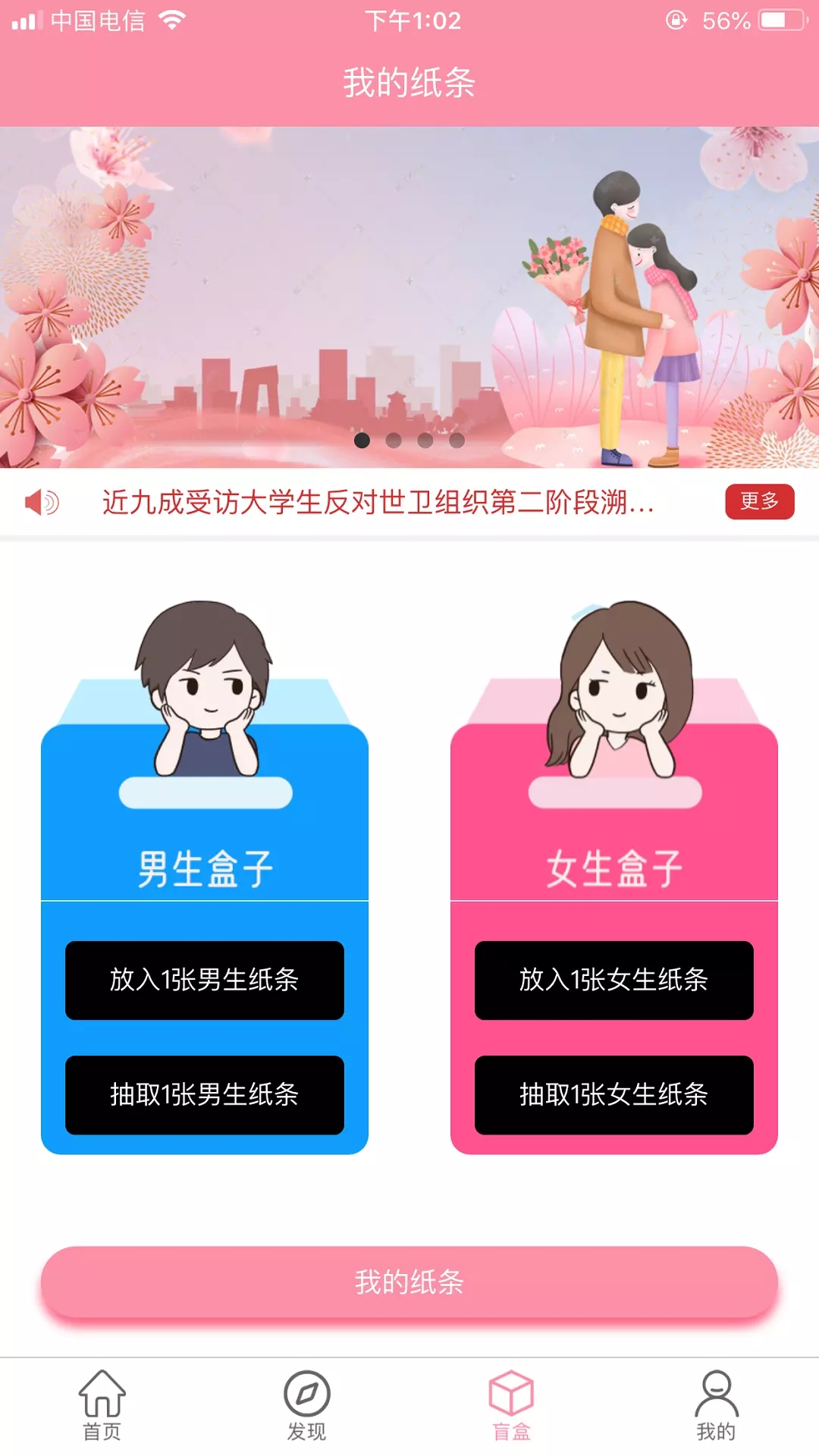Tap 放入1张女生纸条 button
This screenshot has height=1456, width=819.
tap(614, 981)
